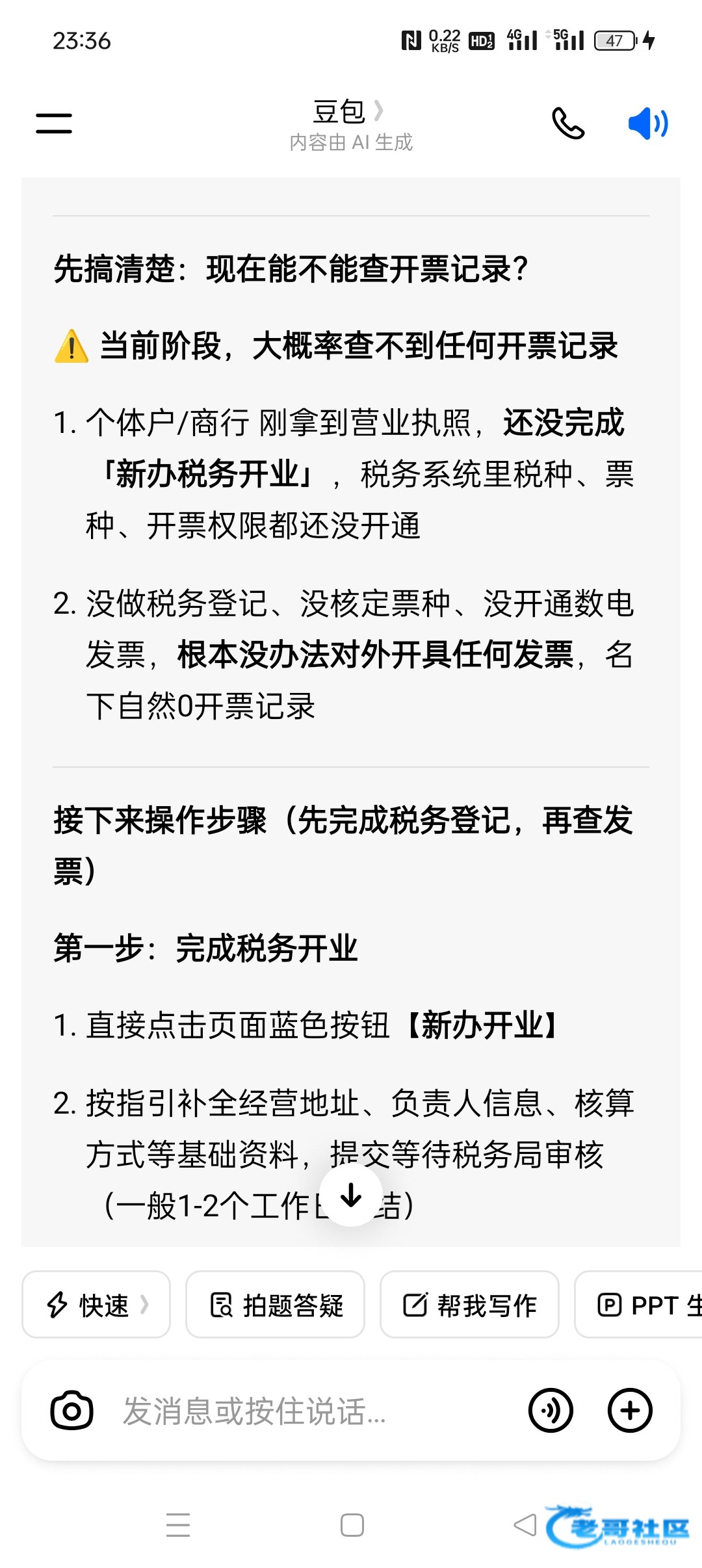Open the 快速 mode selector
This screenshot has height=1568, width=702.
[96, 1304]
